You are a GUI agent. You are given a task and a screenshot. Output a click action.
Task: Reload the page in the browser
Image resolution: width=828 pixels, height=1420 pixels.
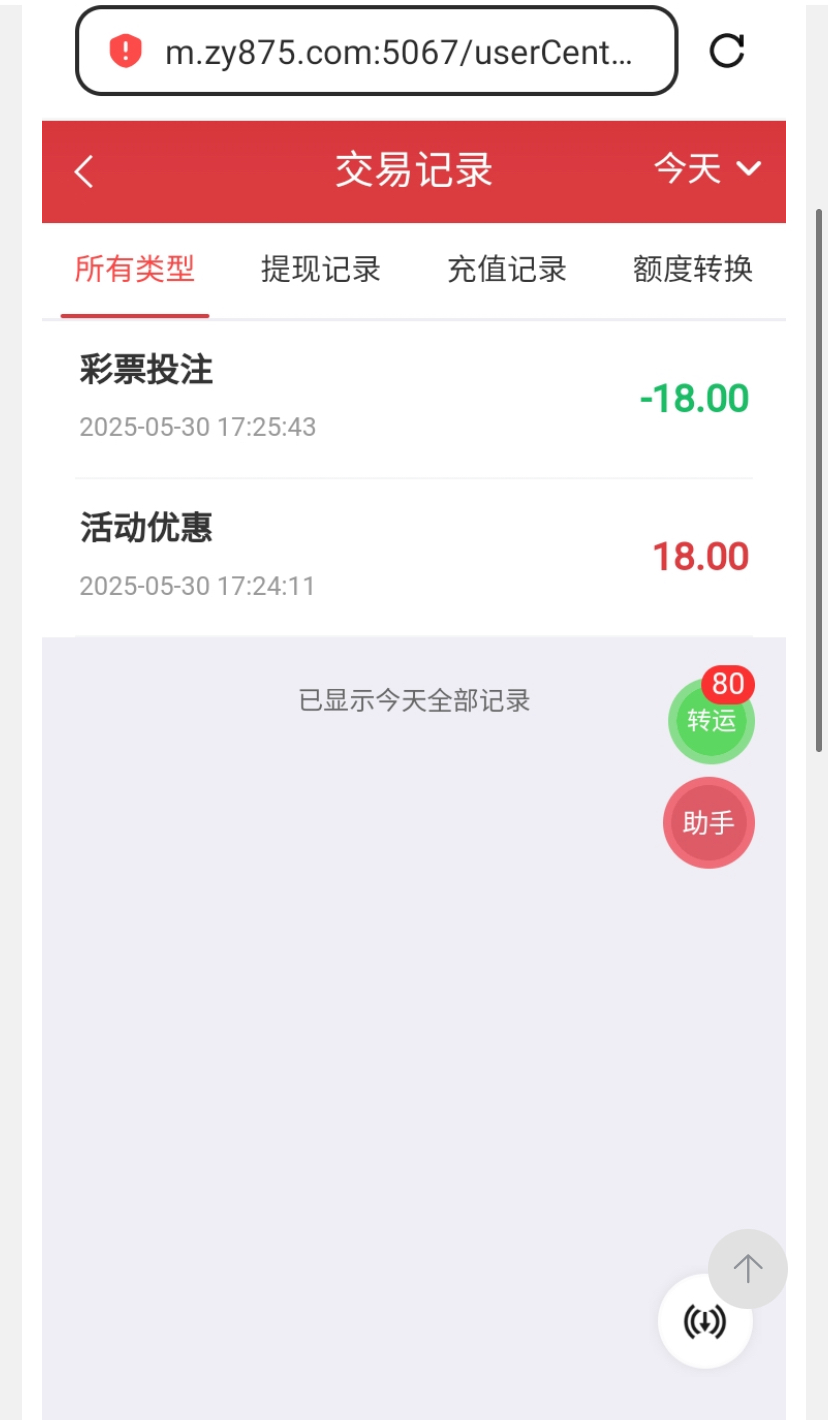click(727, 51)
